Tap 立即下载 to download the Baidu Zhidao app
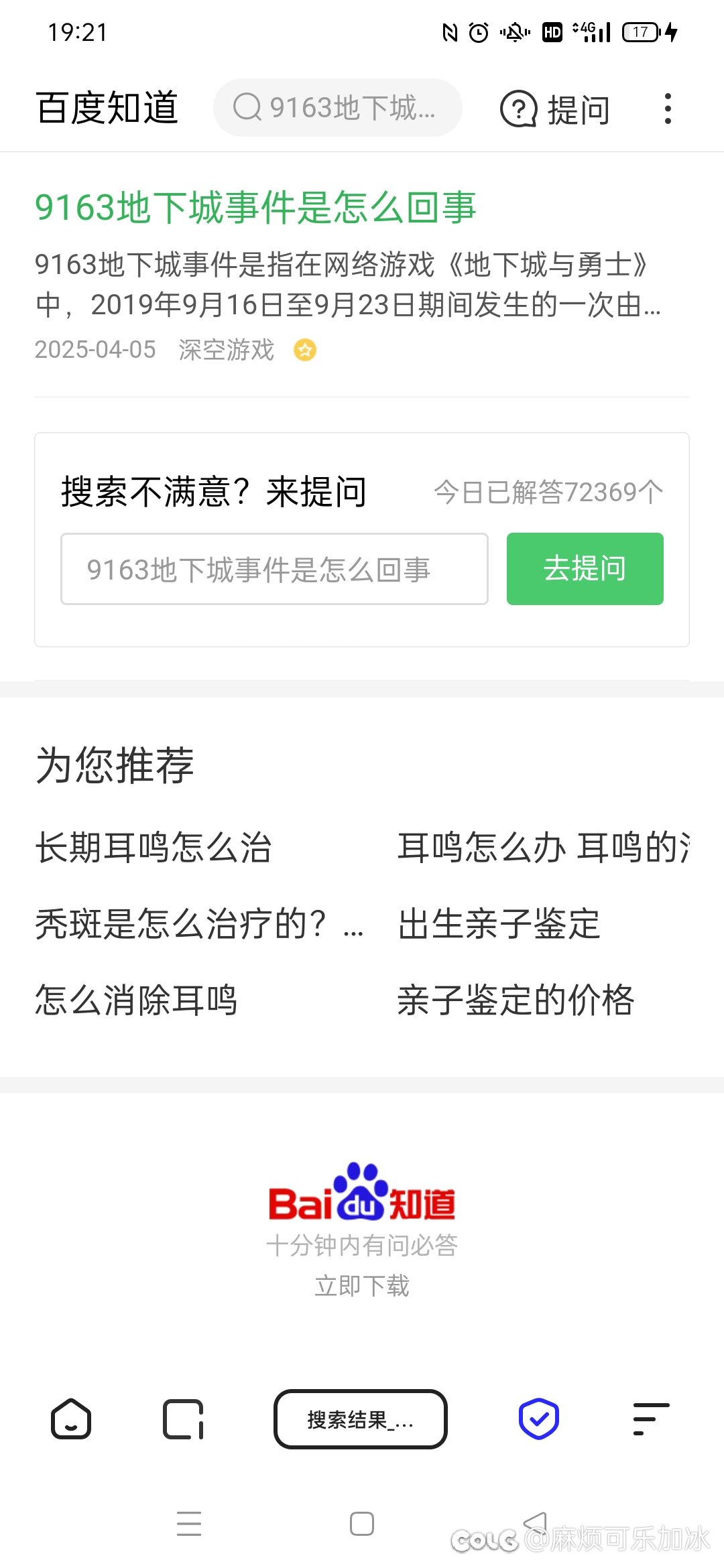 tap(362, 1286)
